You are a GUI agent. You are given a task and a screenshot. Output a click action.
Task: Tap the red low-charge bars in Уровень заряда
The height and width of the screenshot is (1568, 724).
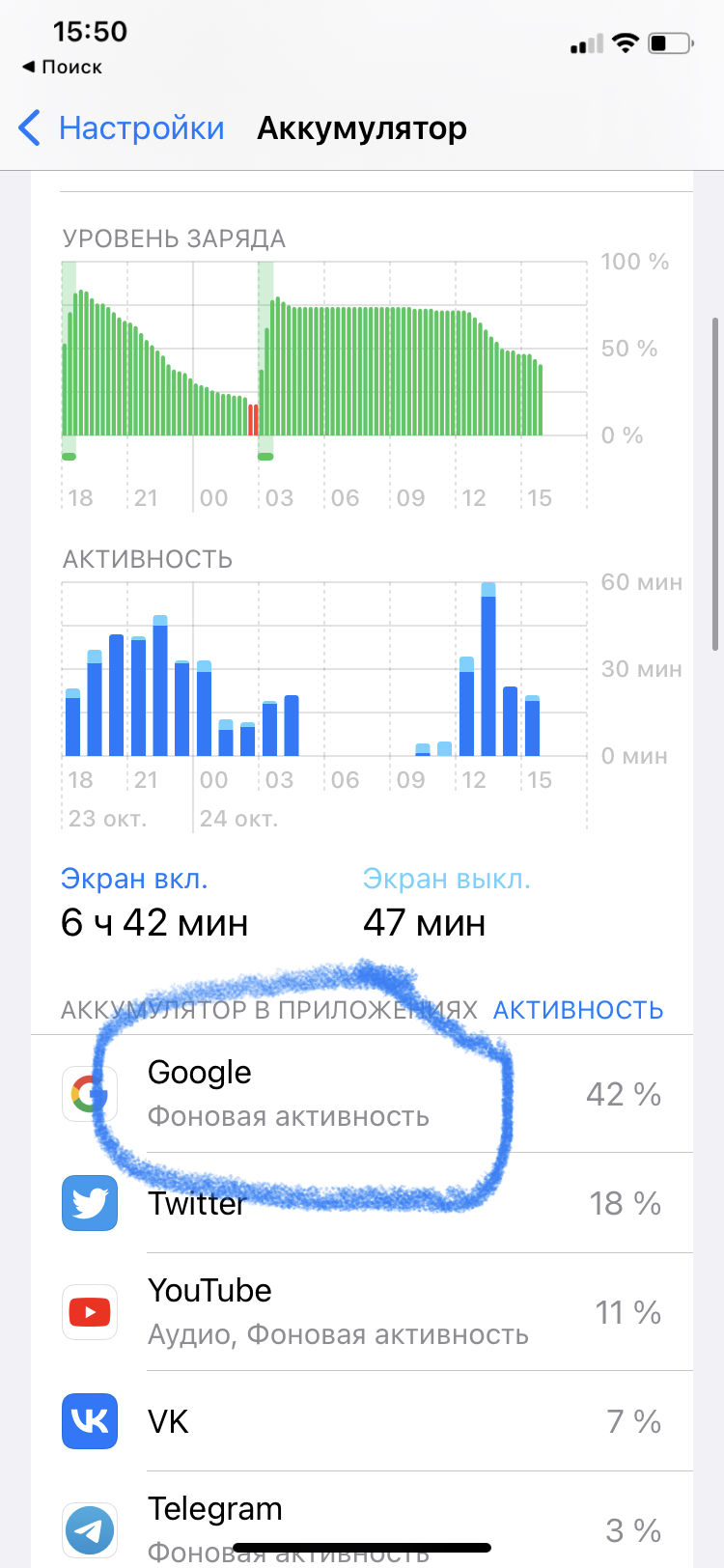[x=253, y=420]
